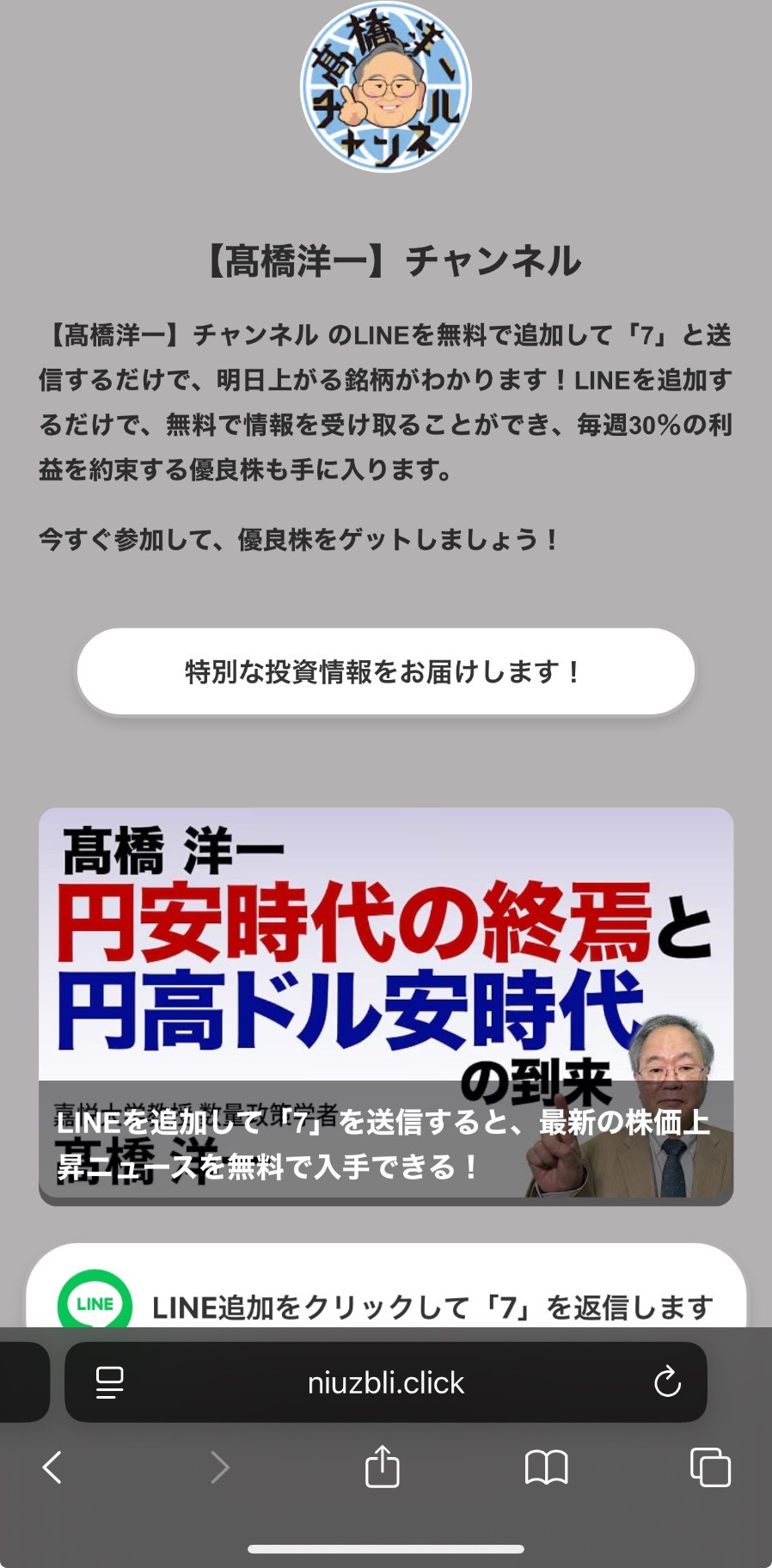Tap the niuzbli.click address field
This screenshot has height=1568, width=772.
coord(386,1382)
